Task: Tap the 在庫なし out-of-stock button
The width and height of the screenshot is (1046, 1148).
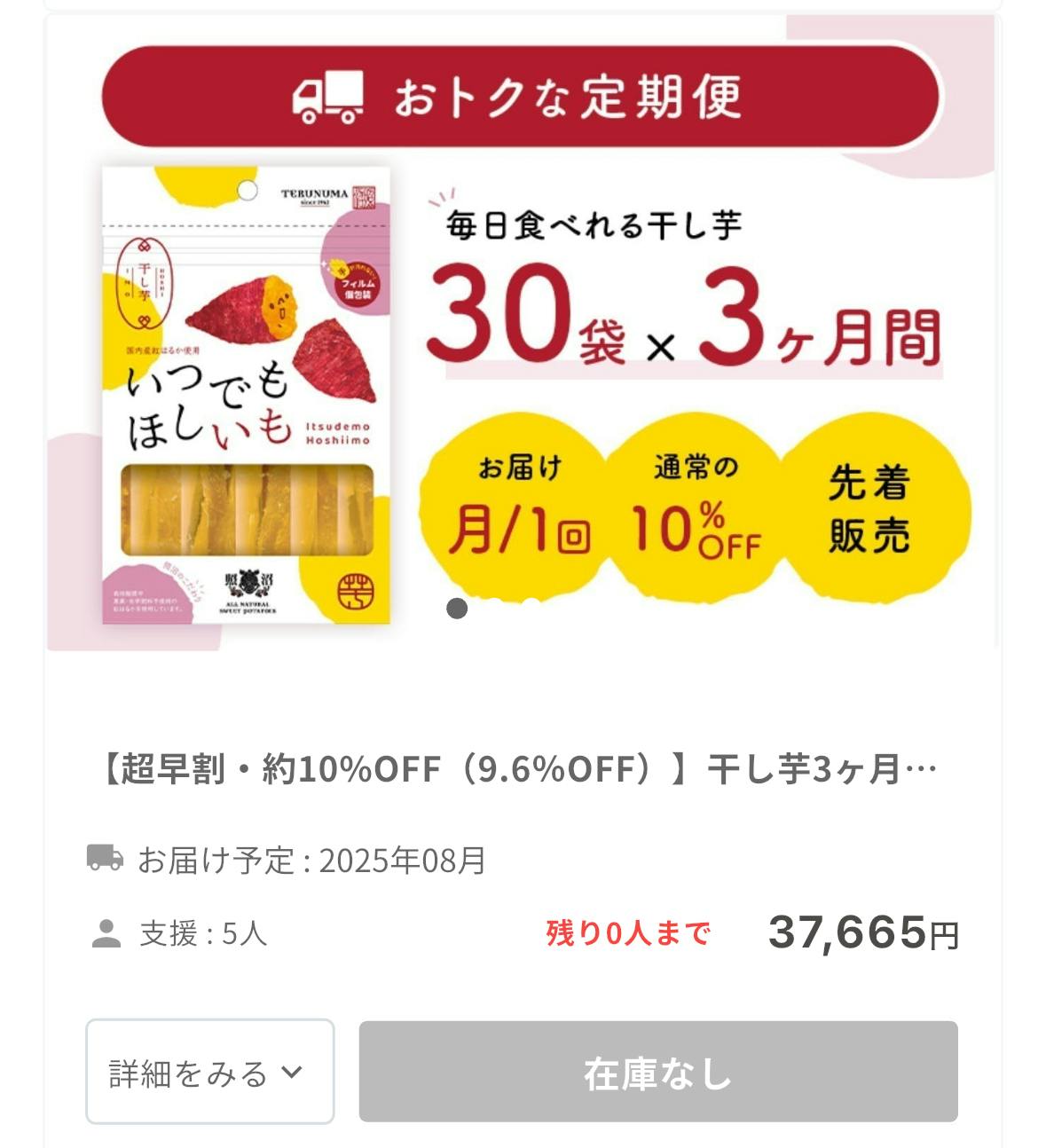Action: [x=657, y=1072]
